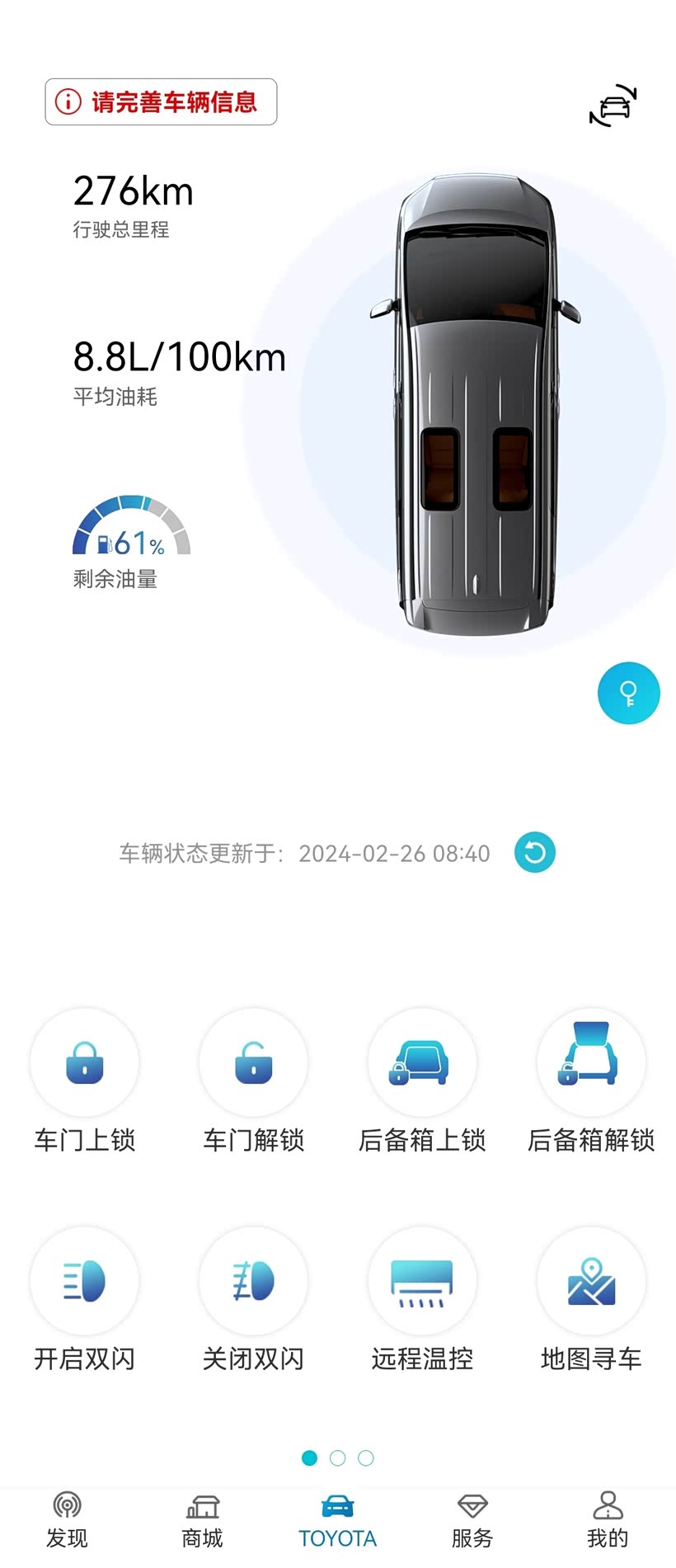Switch to the 商城 tab
This screenshot has width=676, height=1568.
[x=202, y=1520]
